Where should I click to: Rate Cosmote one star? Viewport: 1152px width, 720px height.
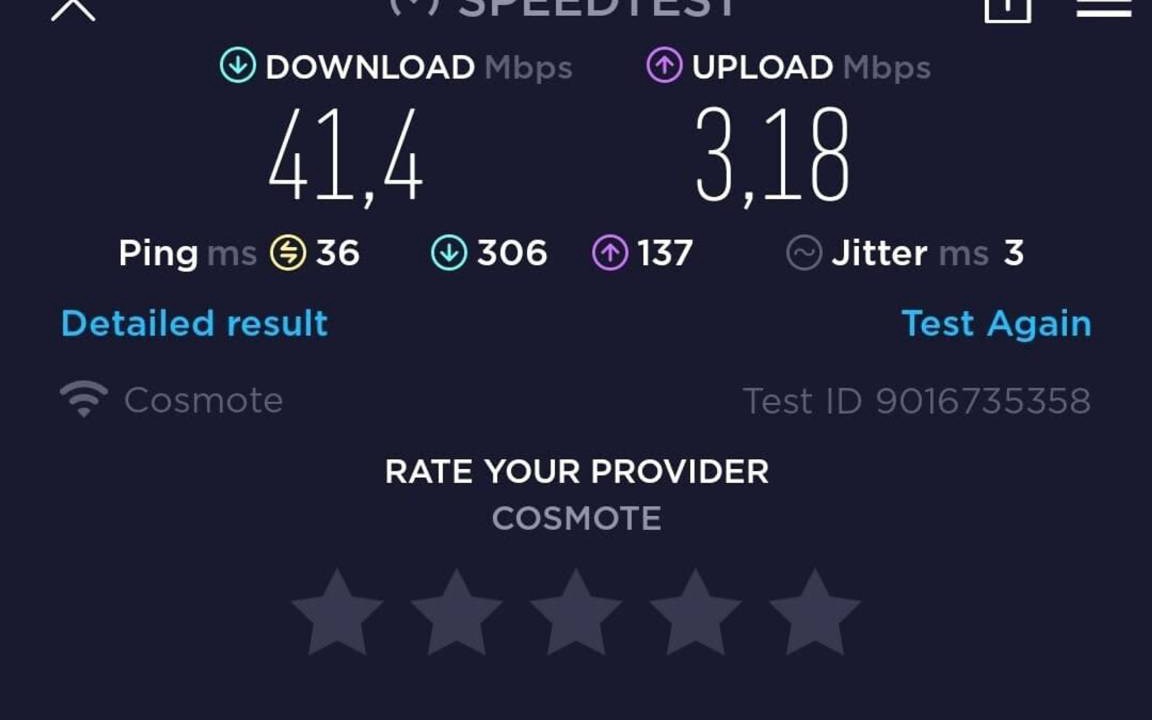click(x=337, y=613)
